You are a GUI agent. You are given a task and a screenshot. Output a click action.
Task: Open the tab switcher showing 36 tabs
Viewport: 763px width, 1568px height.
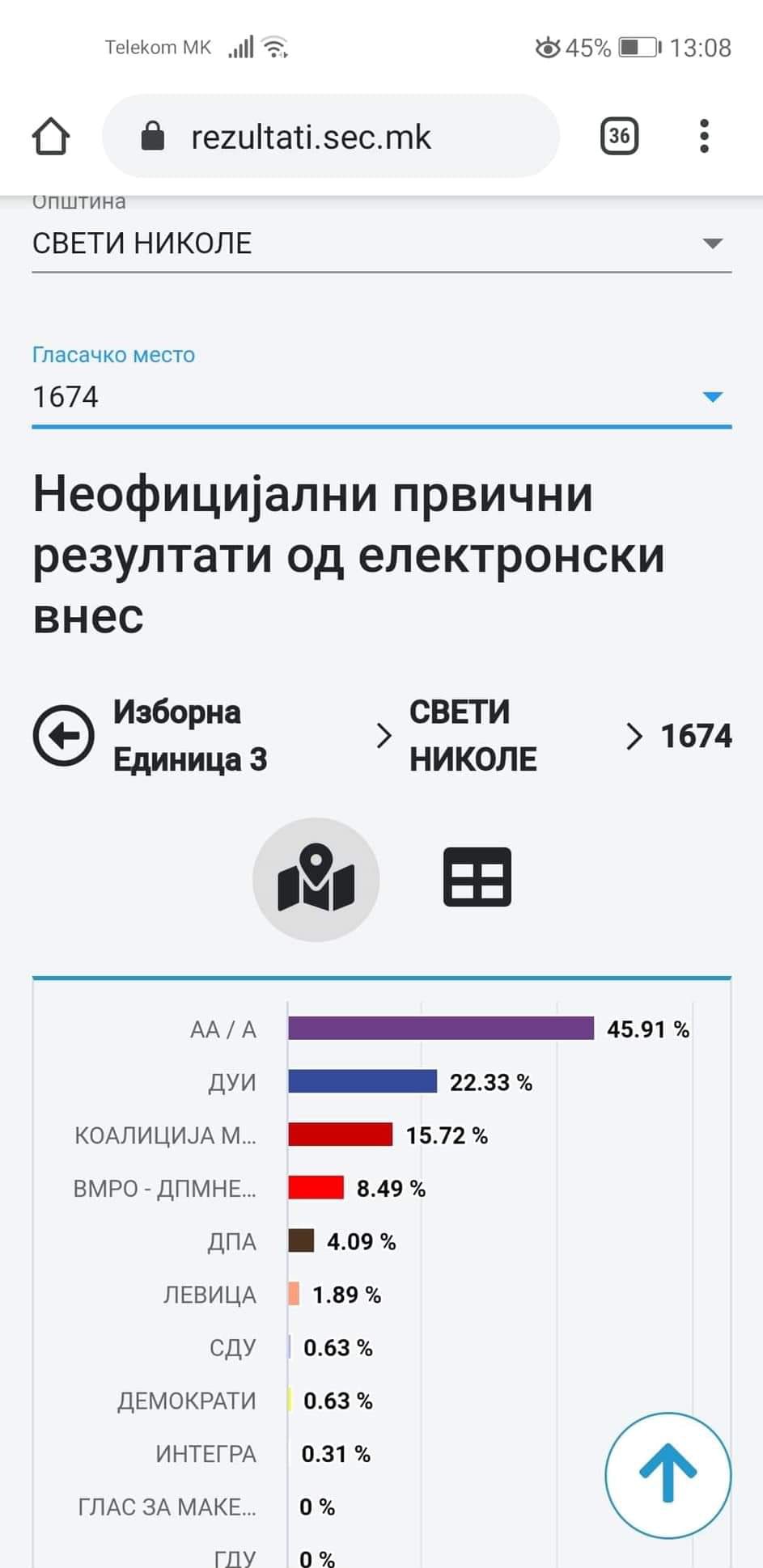619,136
